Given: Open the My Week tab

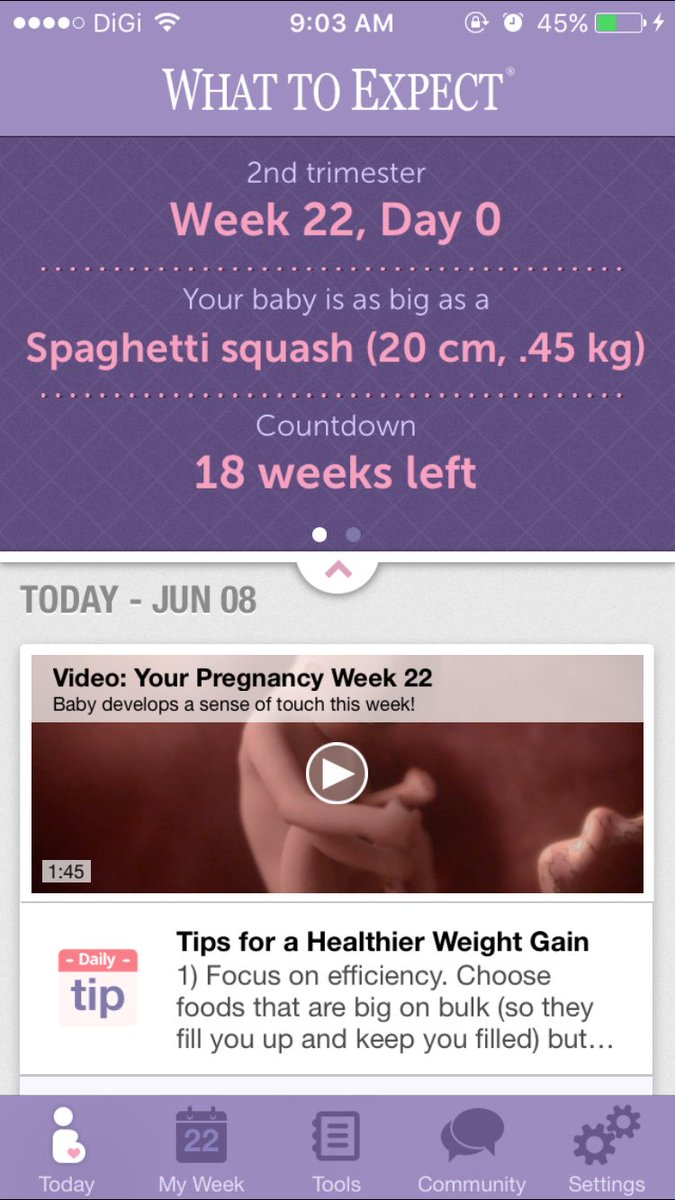Looking at the screenshot, I should [201, 1148].
